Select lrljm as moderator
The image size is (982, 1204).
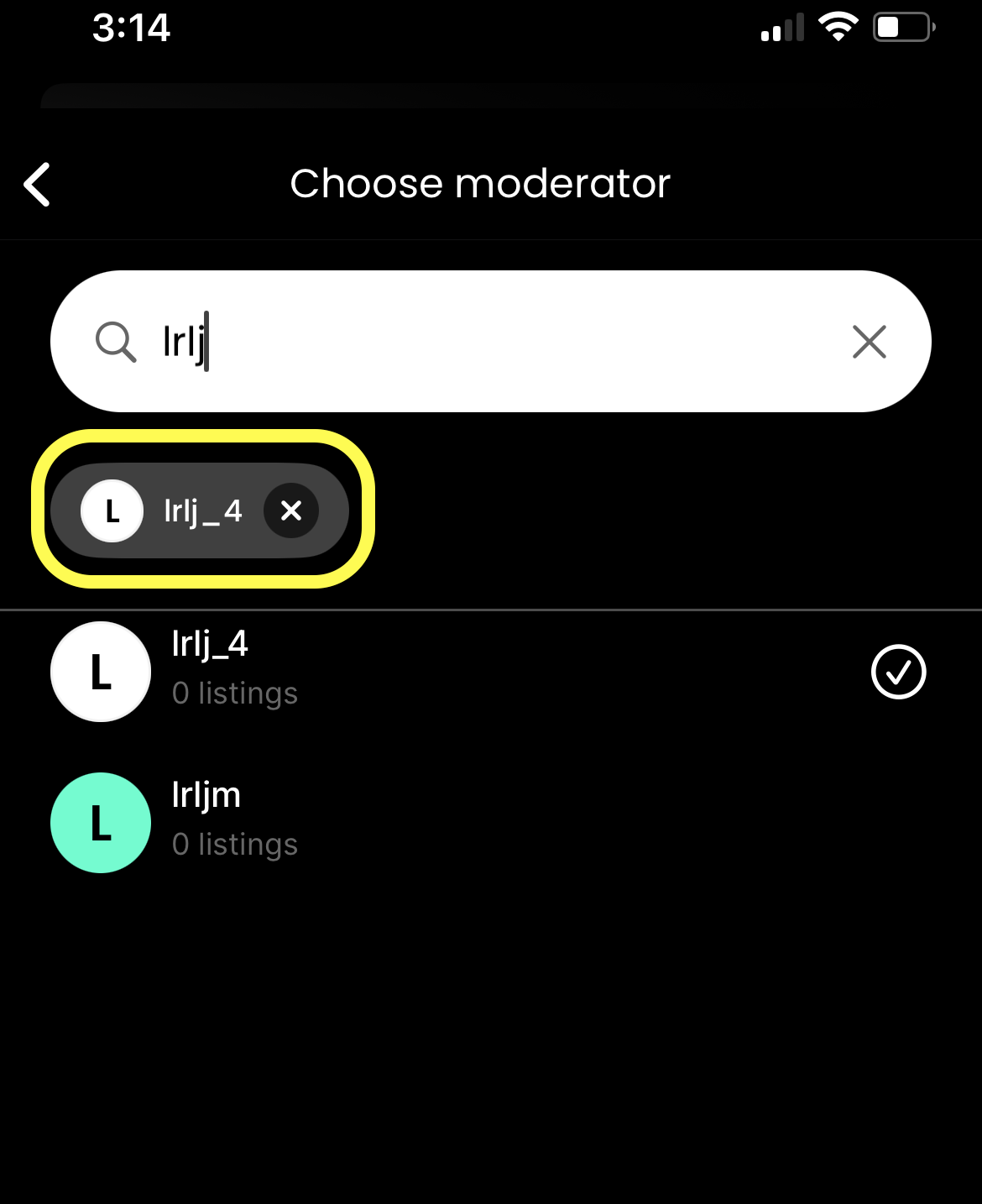[490, 822]
